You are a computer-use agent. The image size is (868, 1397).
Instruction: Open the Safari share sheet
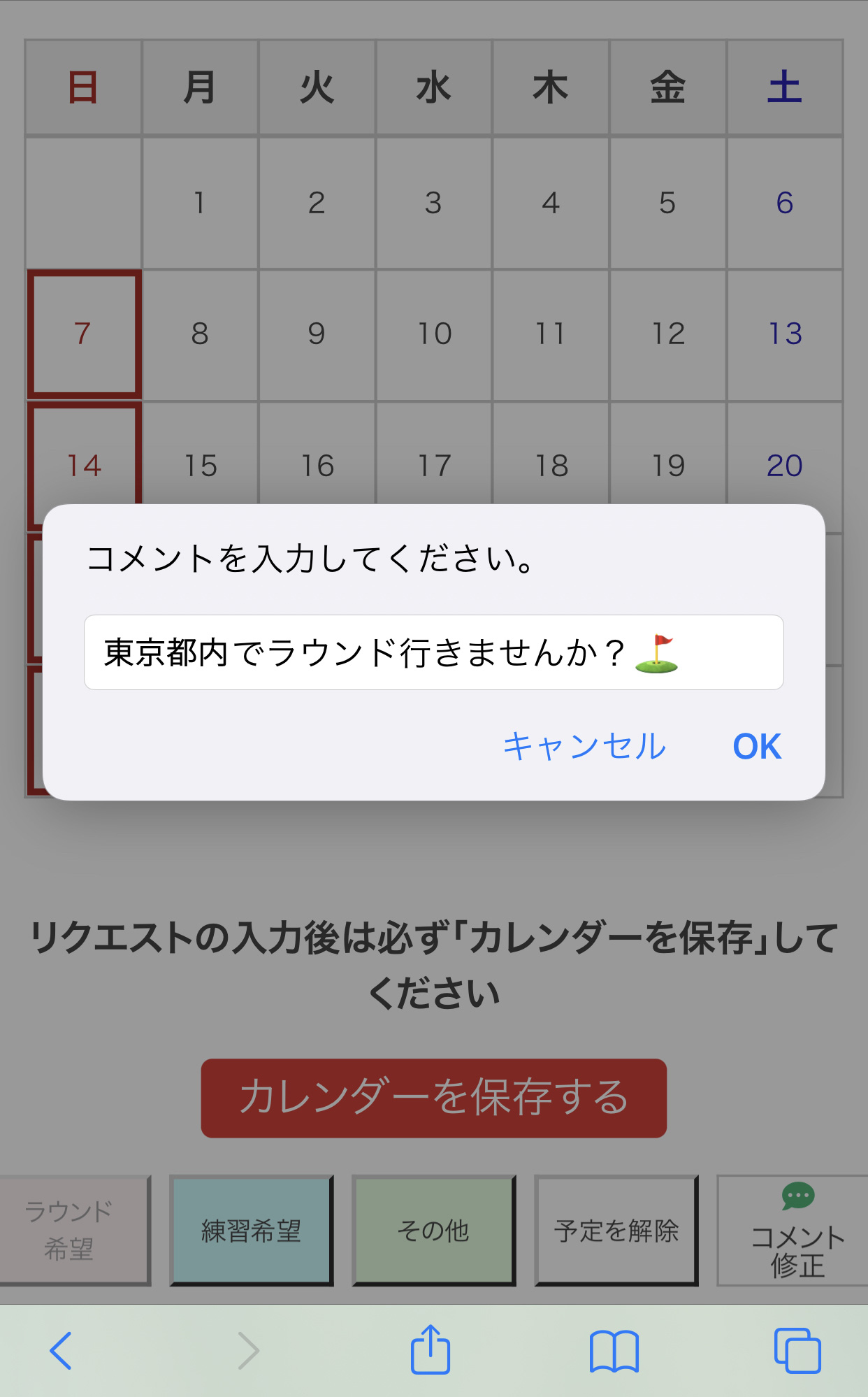pyautogui.click(x=430, y=1350)
